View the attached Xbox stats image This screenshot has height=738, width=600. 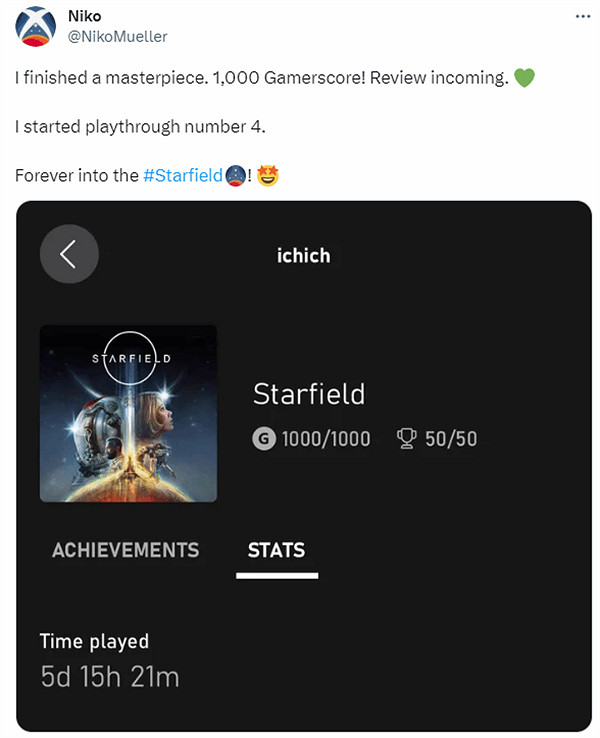pos(304,465)
